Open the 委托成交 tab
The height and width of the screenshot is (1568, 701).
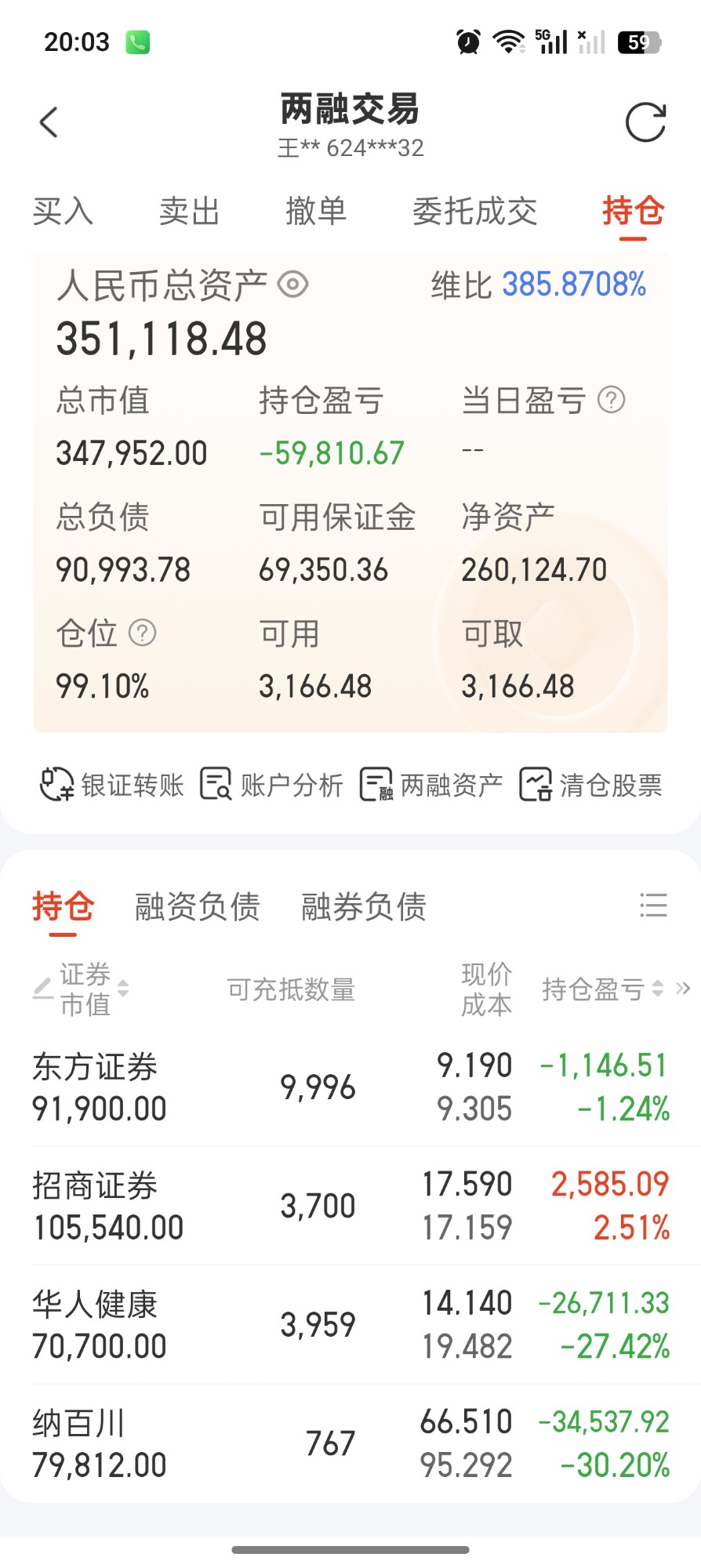[475, 212]
